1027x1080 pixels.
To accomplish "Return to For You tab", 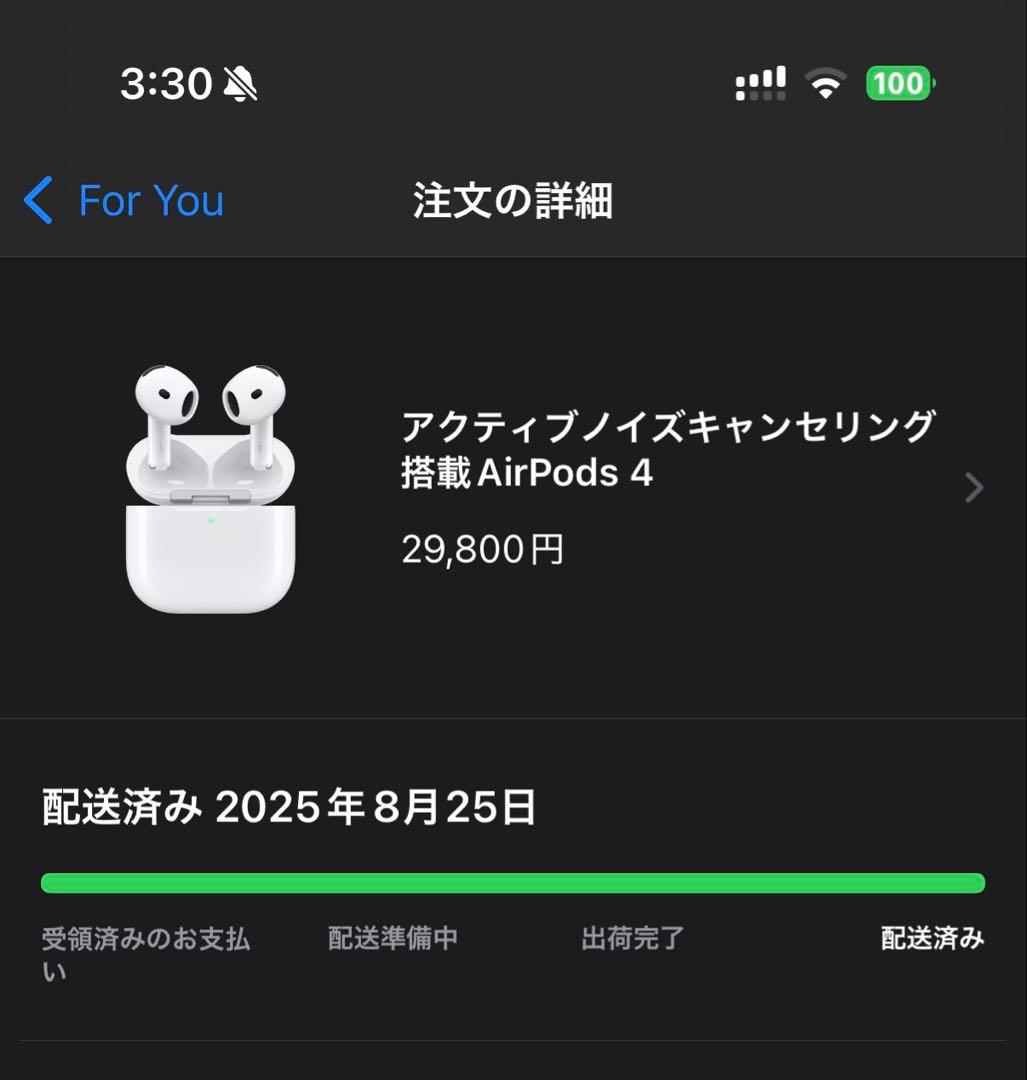I will pos(152,200).
